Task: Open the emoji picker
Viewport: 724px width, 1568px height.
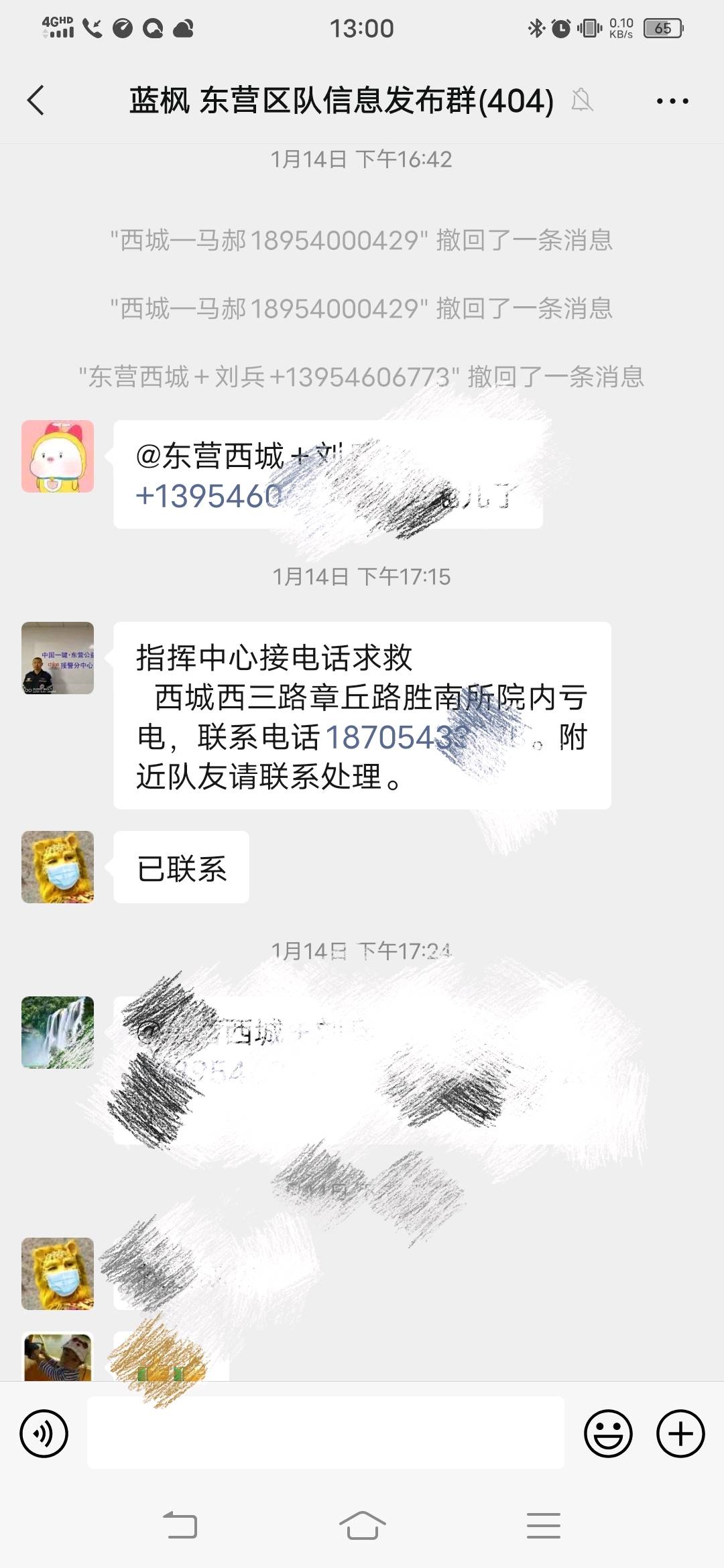Action: tap(608, 1433)
